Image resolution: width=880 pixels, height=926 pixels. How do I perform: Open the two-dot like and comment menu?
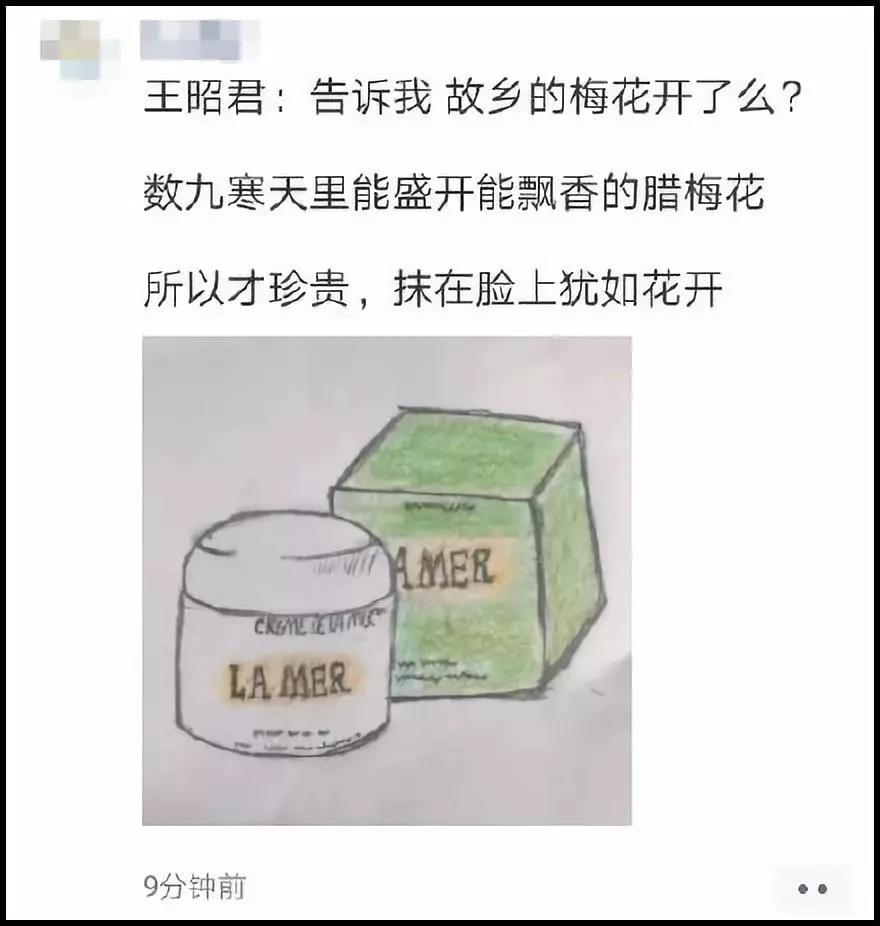coord(812,888)
